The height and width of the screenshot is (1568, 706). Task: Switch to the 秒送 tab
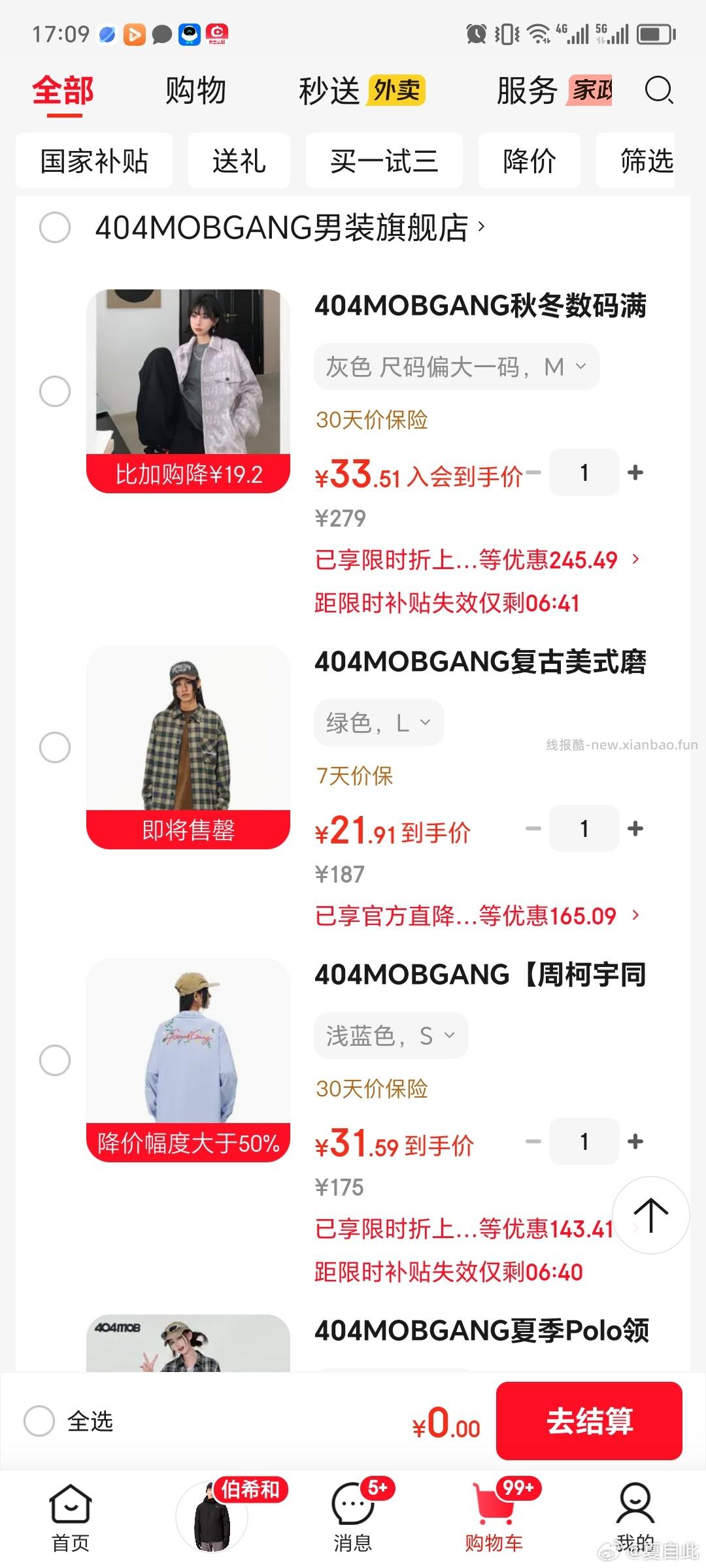coord(329,90)
